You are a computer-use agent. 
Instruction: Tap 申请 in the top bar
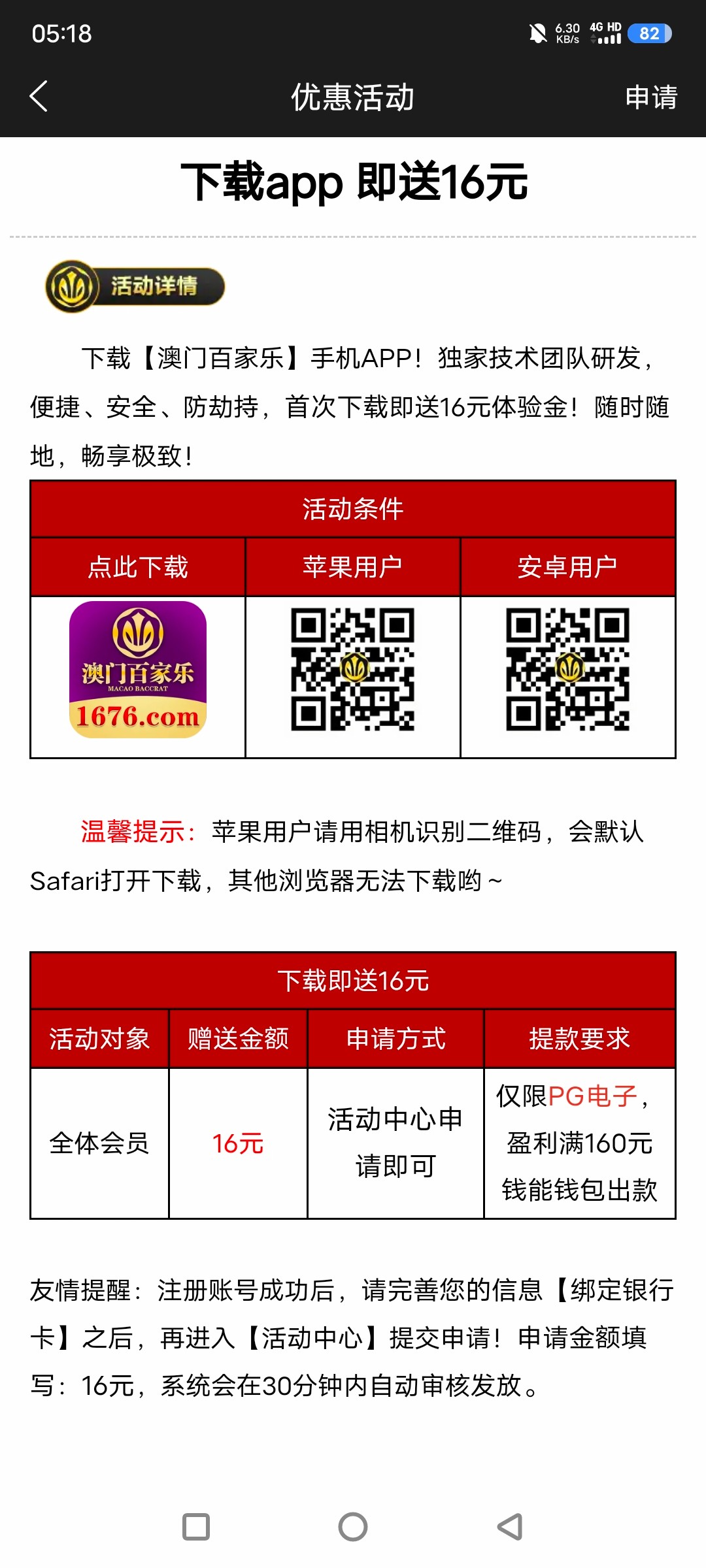pyautogui.click(x=650, y=97)
